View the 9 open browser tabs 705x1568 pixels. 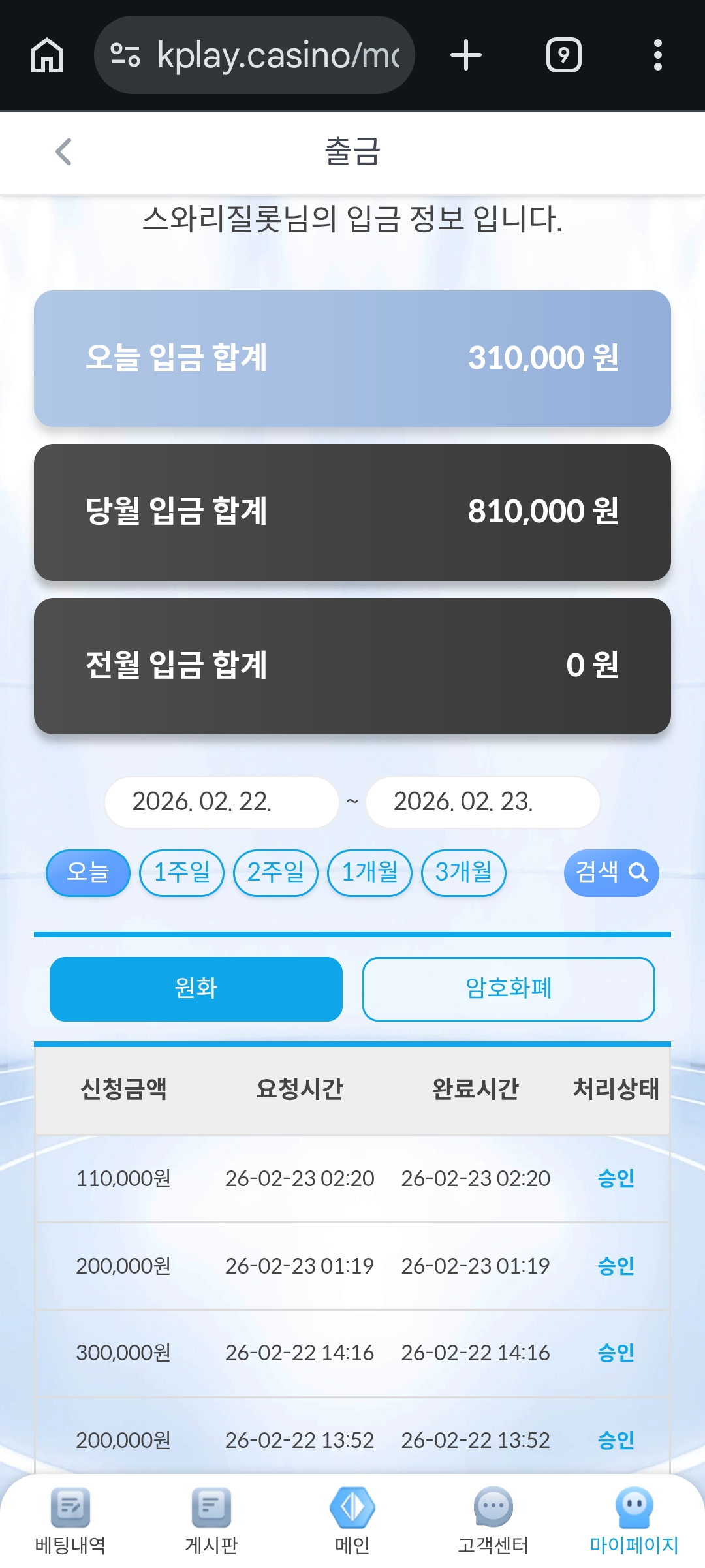click(563, 55)
